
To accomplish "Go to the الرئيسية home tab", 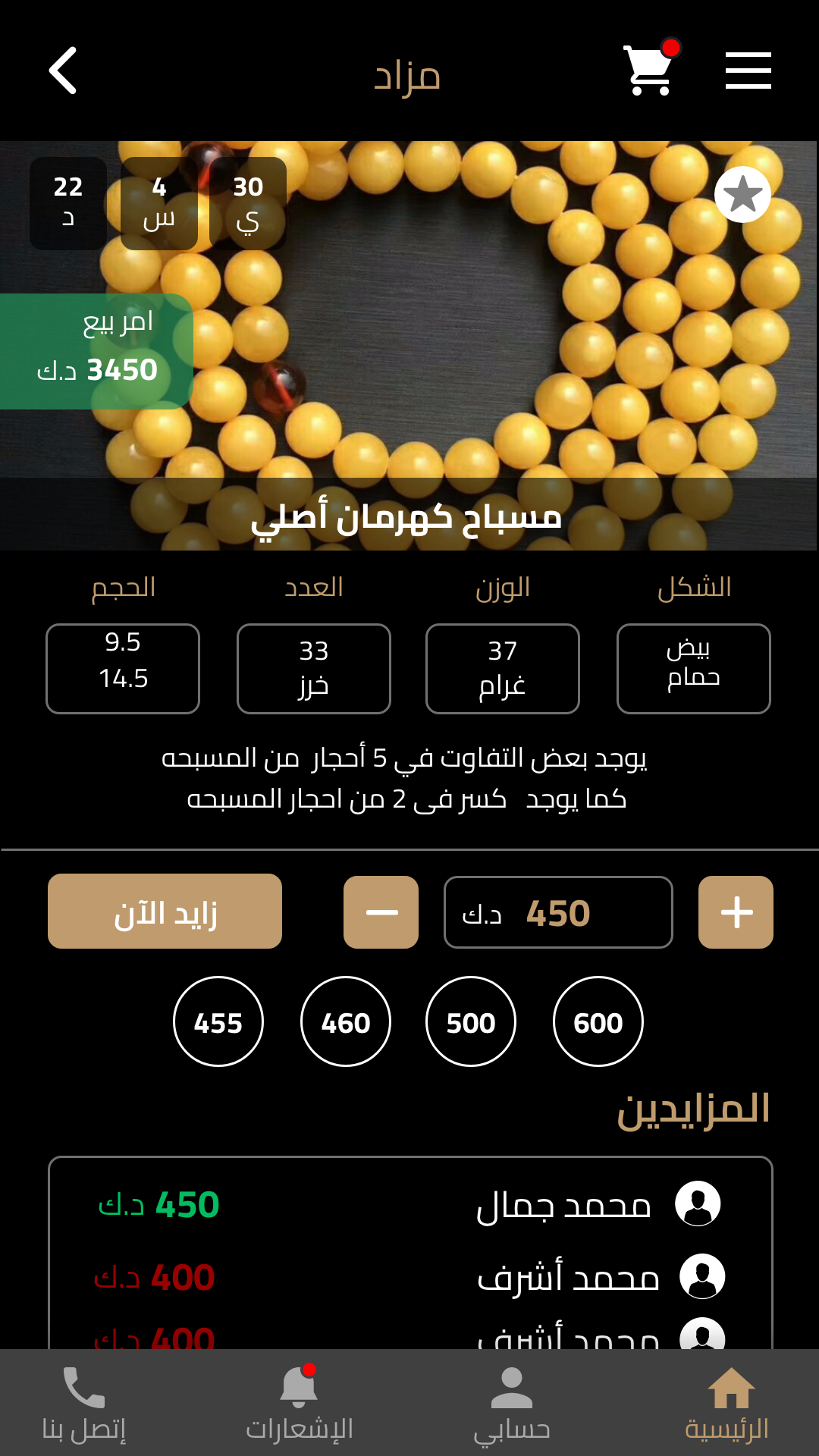I will [x=727, y=1404].
